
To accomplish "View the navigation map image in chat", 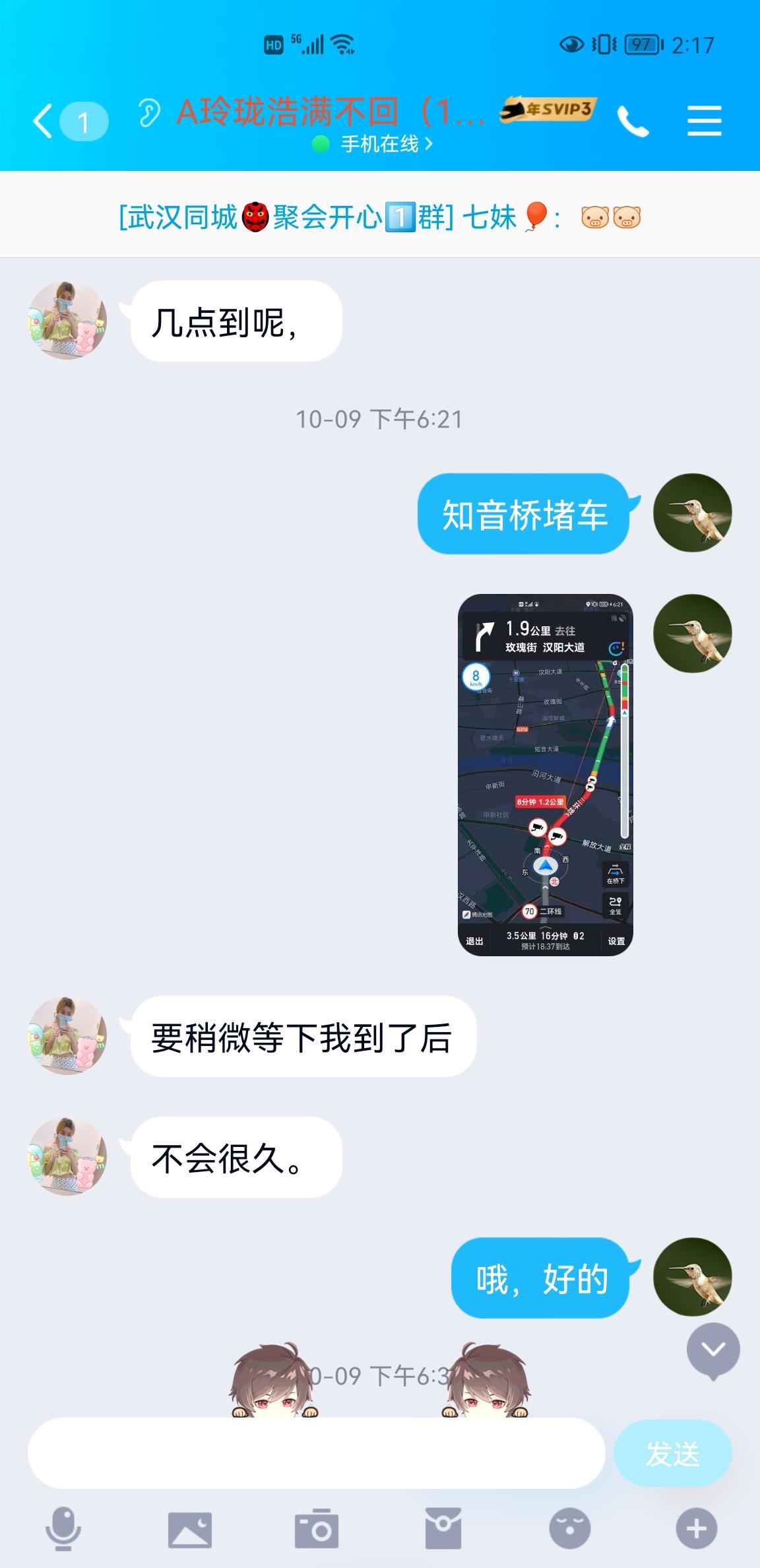I will coord(545,775).
